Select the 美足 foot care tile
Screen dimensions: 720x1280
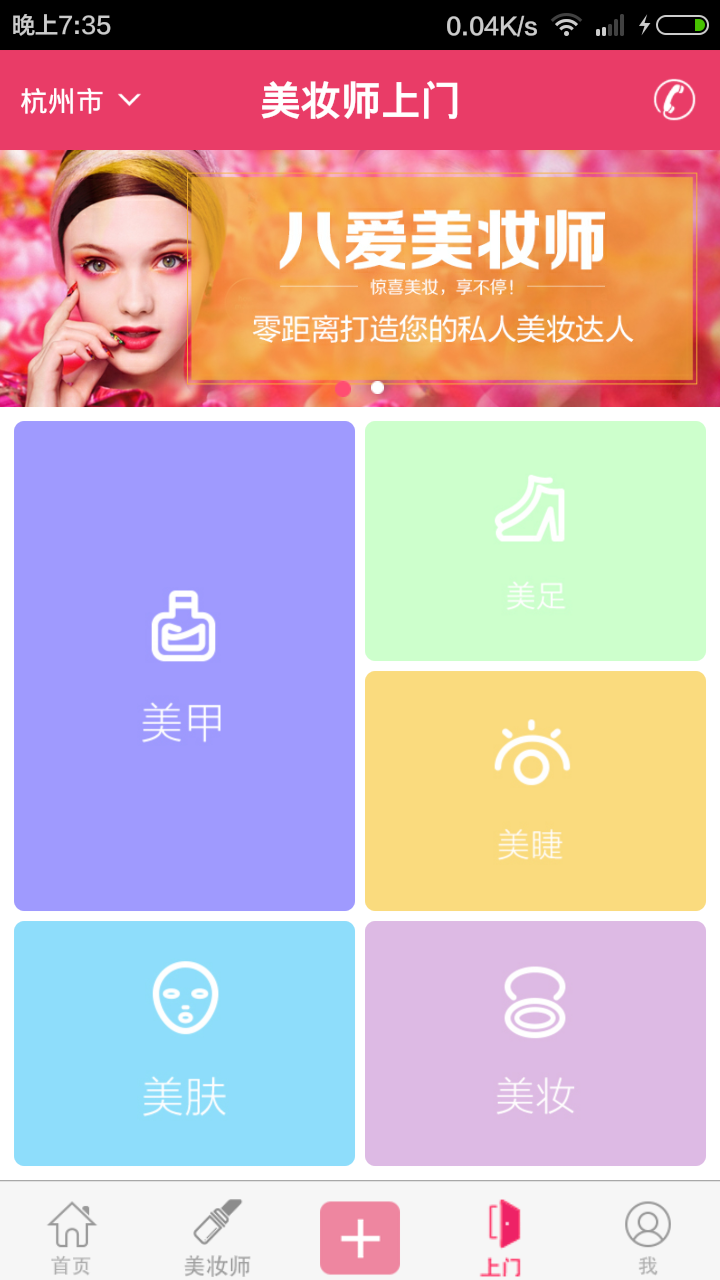coord(535,541)
